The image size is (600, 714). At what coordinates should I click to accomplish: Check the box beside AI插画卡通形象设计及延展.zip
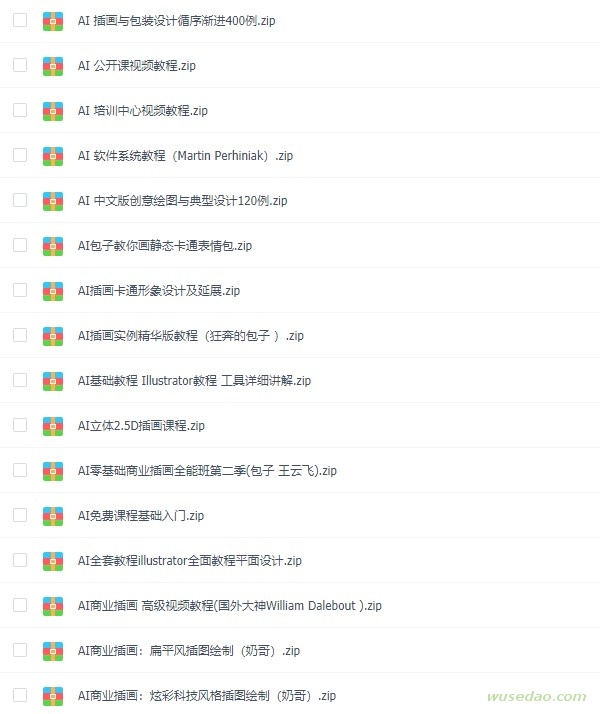[x=20, y=290]
